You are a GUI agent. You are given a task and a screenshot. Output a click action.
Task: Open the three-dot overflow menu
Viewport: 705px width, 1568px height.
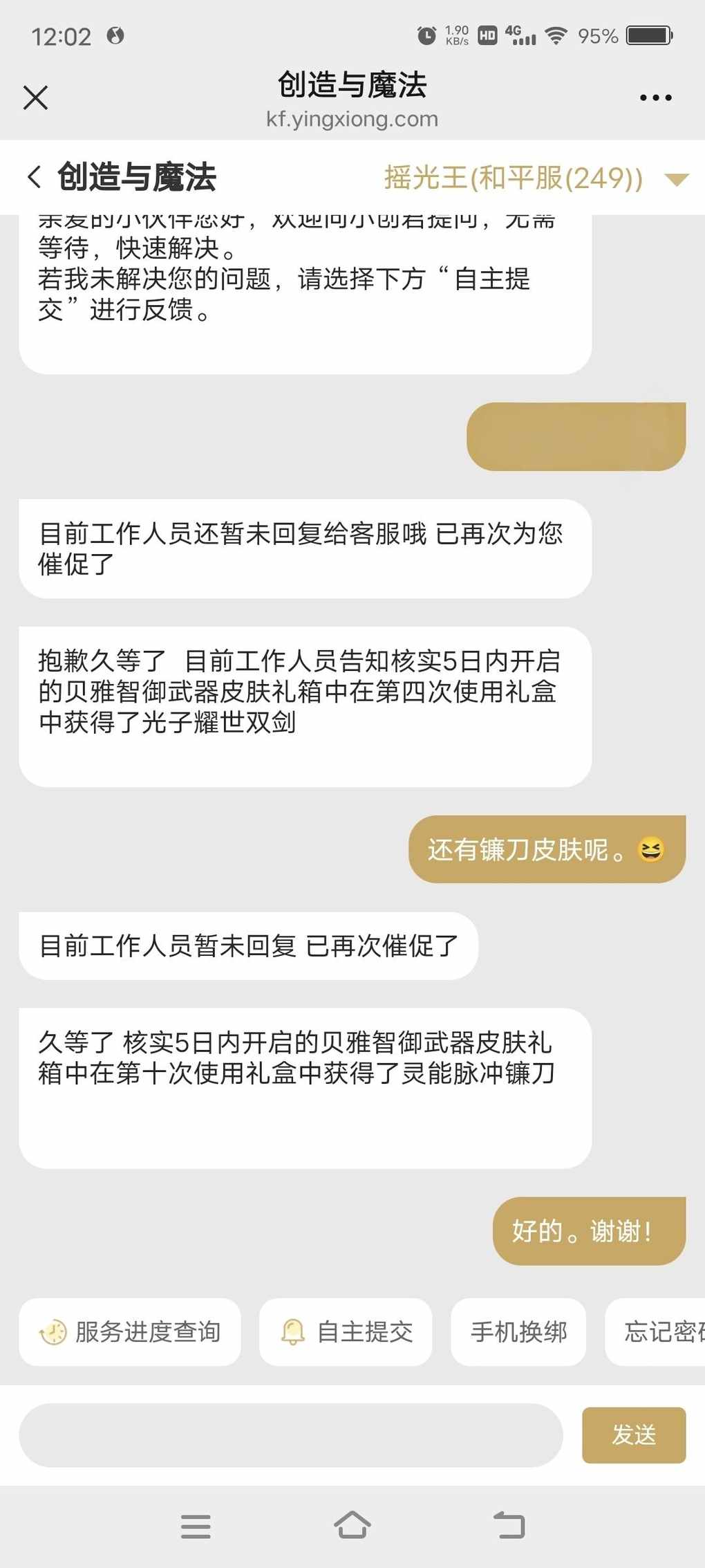click(655, 98)
